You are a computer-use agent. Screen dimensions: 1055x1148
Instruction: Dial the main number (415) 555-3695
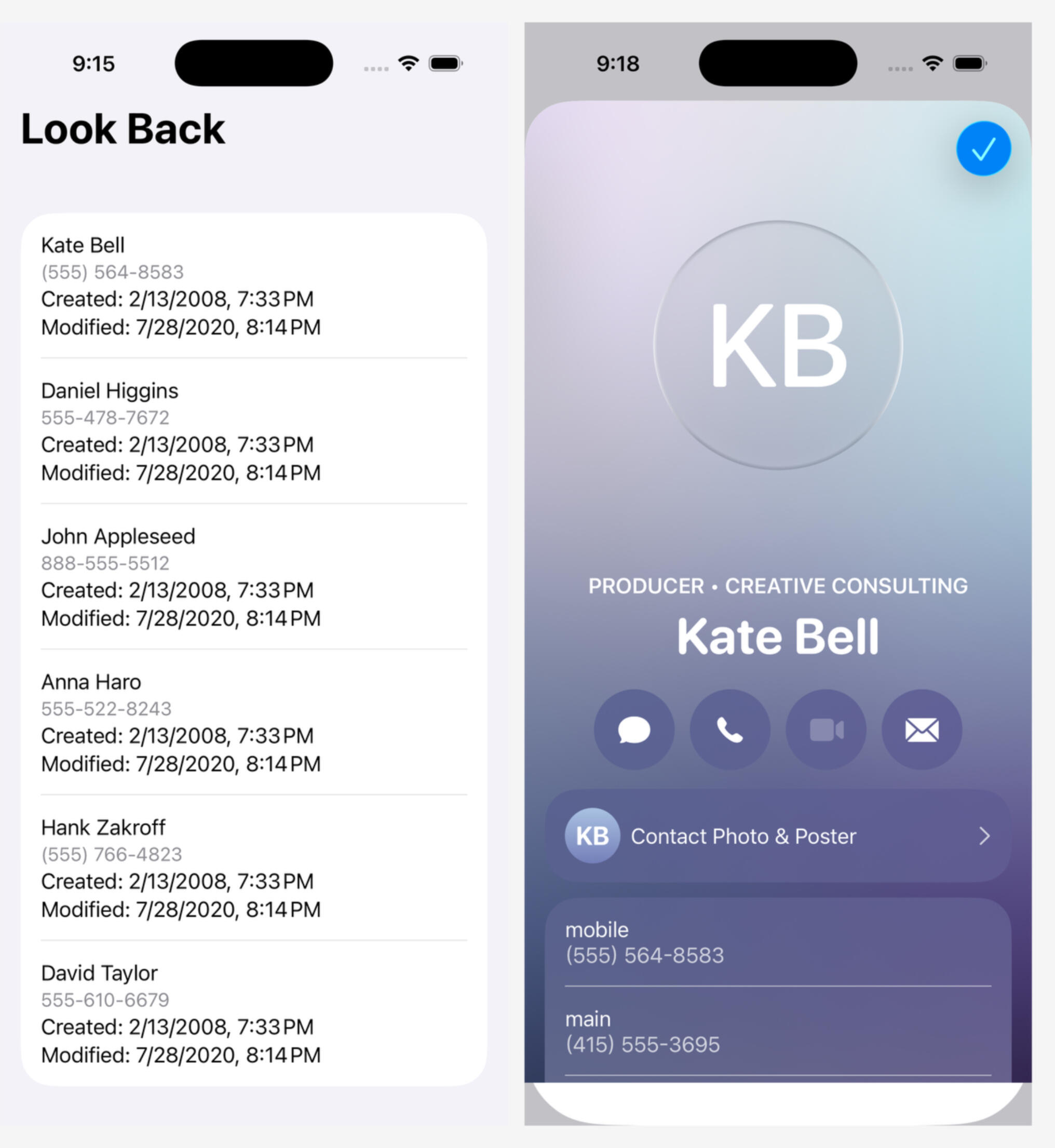[643, 1044]
